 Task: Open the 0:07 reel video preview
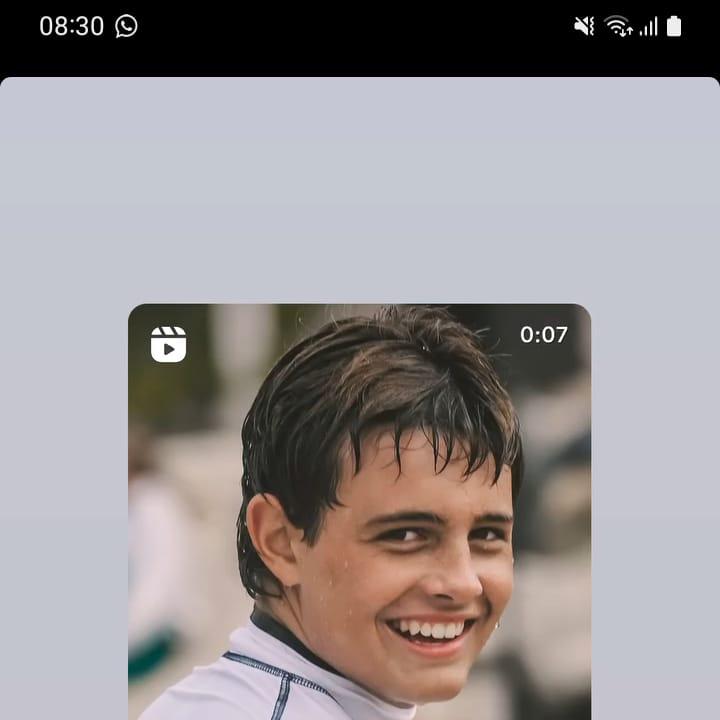point(359,510)
